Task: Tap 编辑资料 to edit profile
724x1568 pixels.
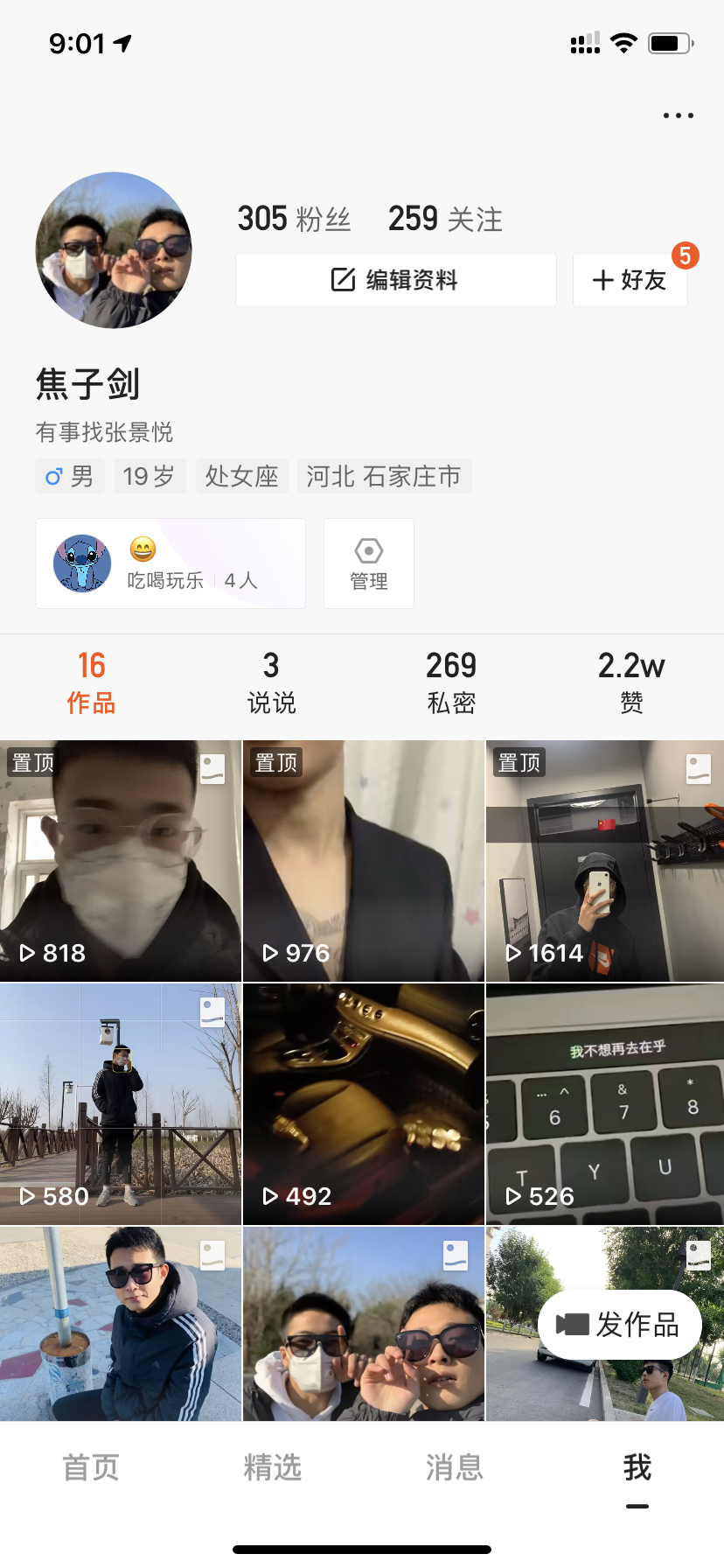Action: pyautogui.click(x=396, y=280)
